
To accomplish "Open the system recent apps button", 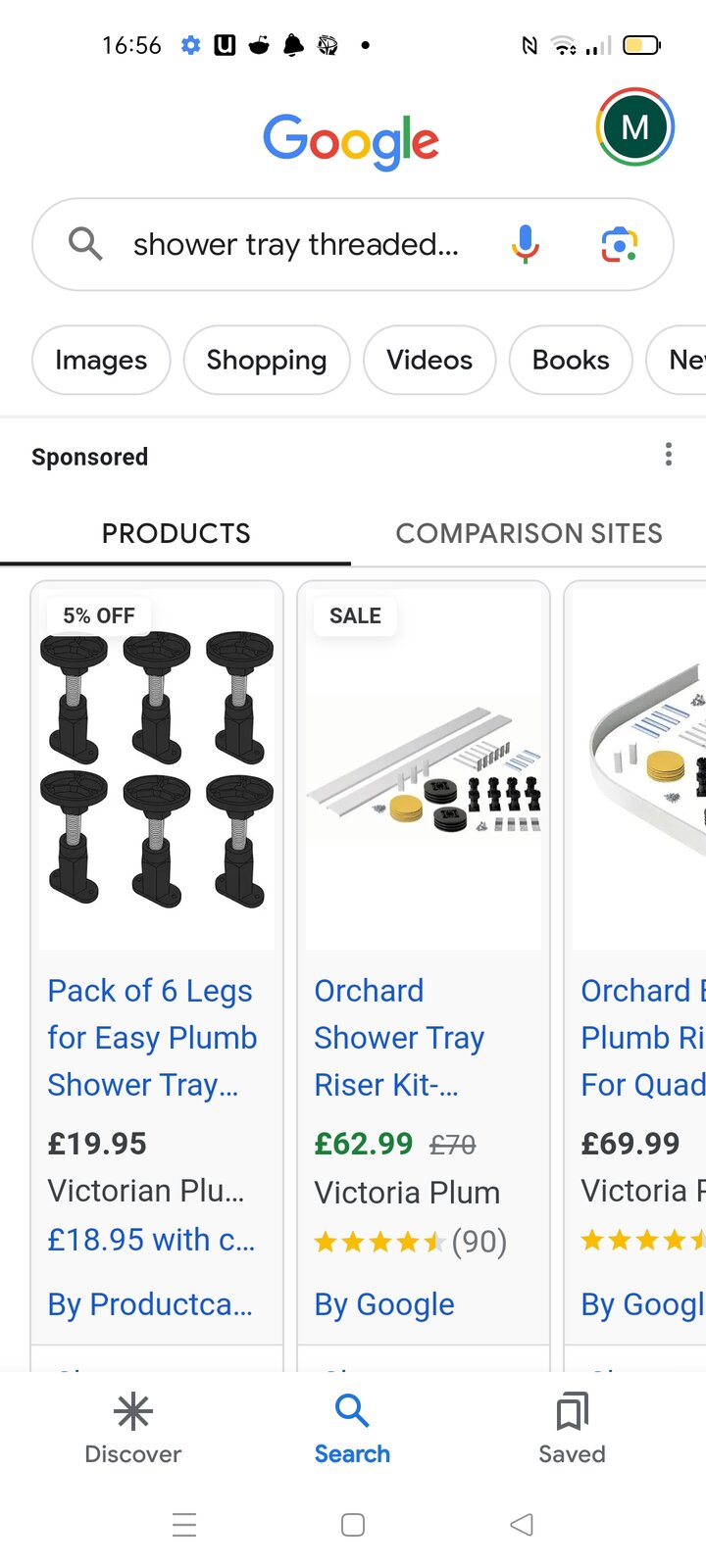I will point(184,1524).
